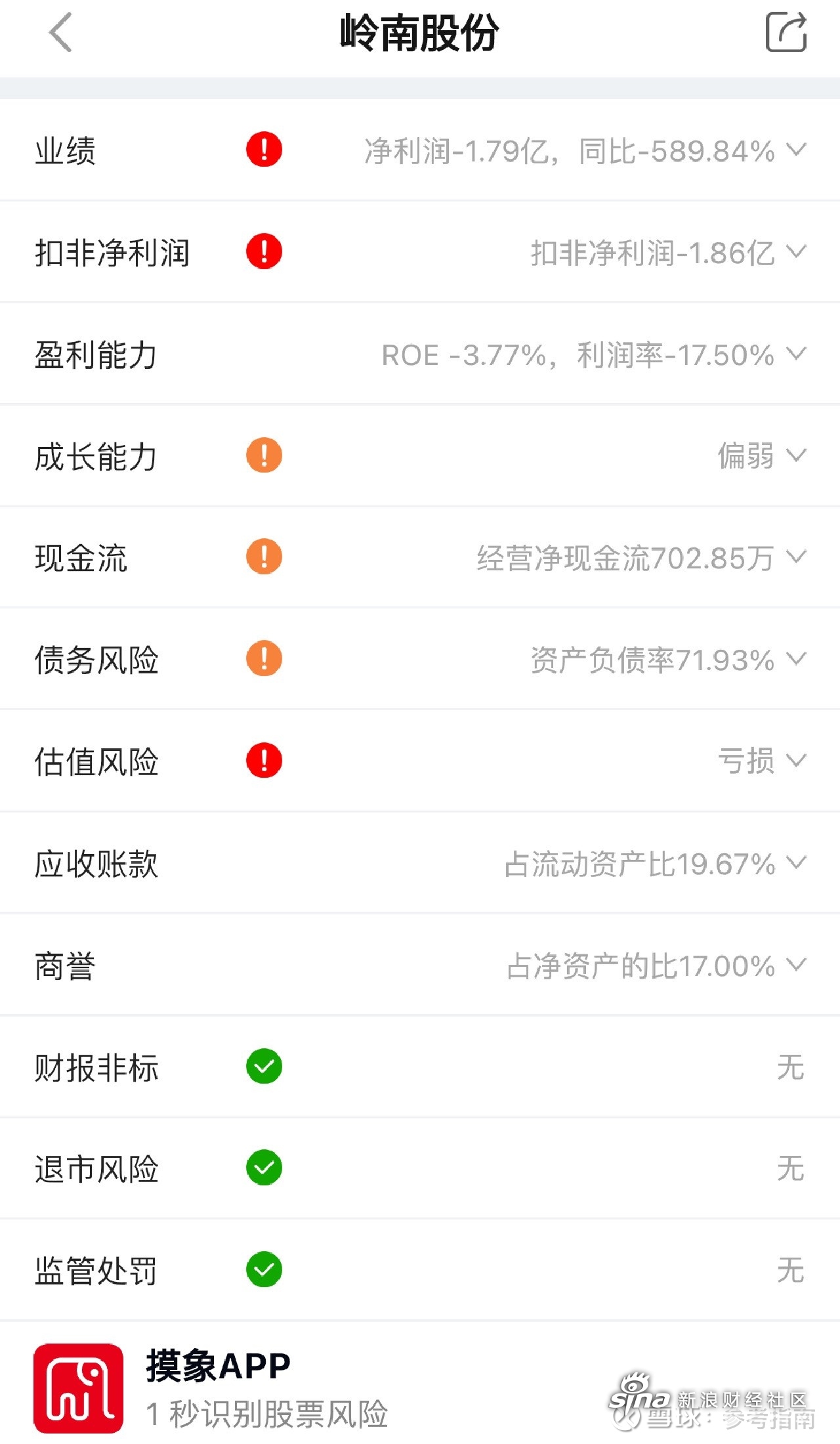Image resolution: width=840 pixels, height=1444 pixels.
Task: Expand 盈利能力 ROE details
Action: [420, 354]
